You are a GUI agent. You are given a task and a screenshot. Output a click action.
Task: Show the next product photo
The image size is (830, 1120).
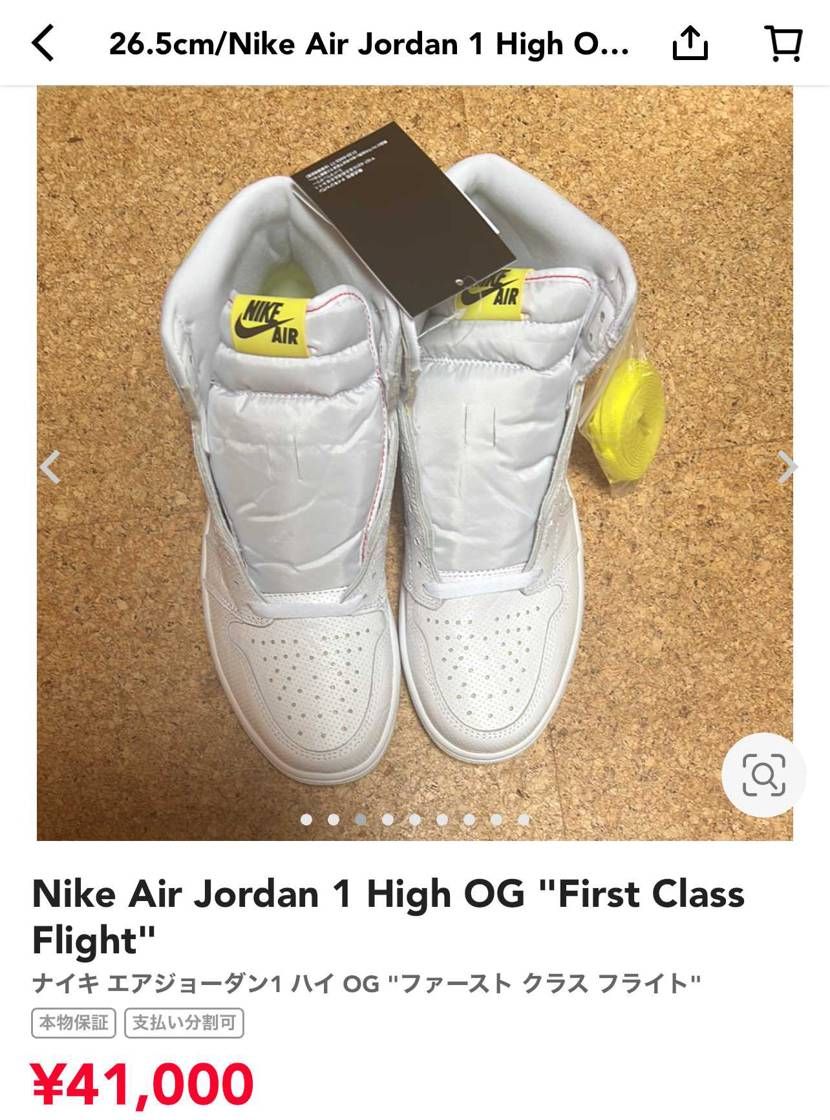point(788,466)
